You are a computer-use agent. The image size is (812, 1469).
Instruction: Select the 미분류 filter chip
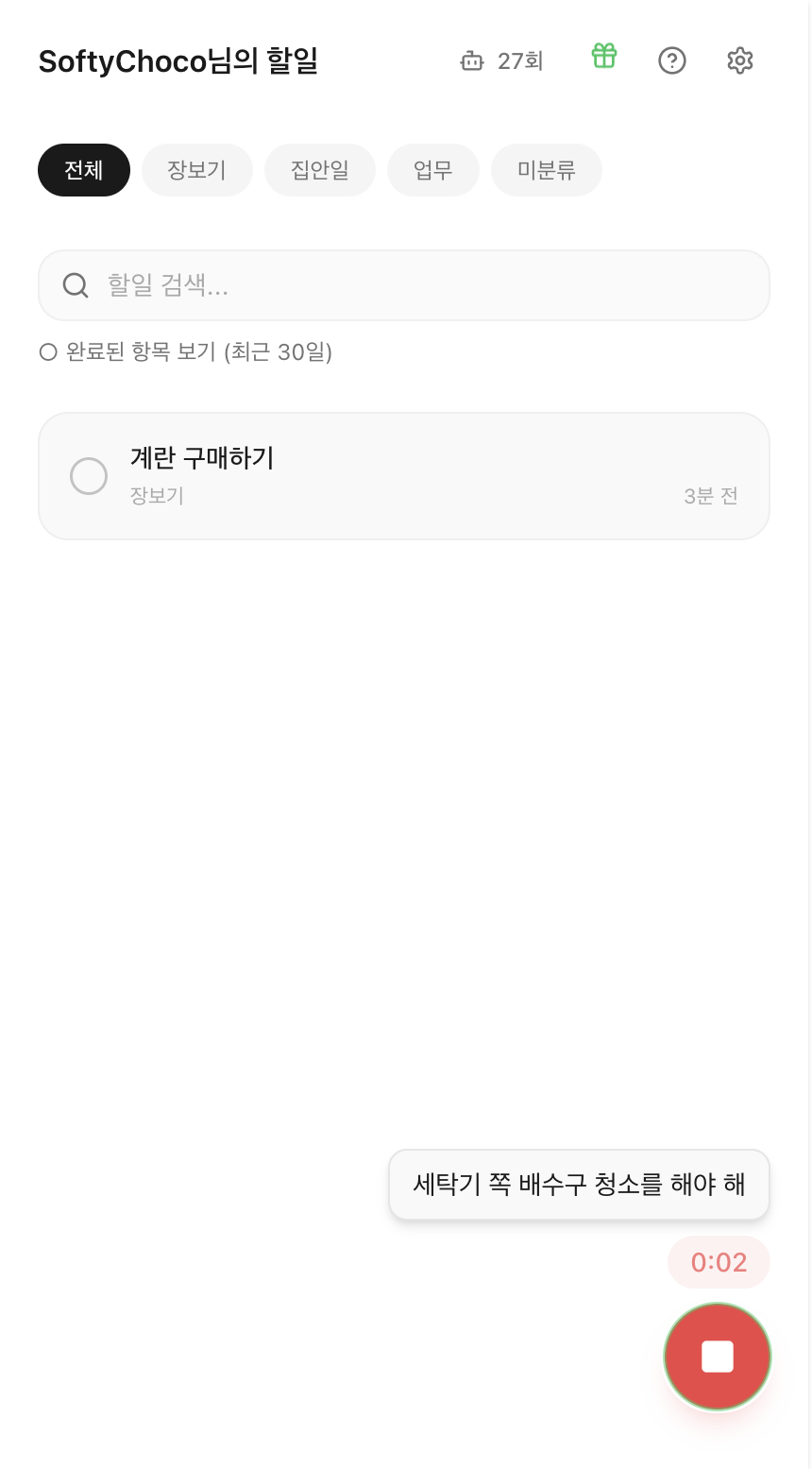[x=546, y=170]
